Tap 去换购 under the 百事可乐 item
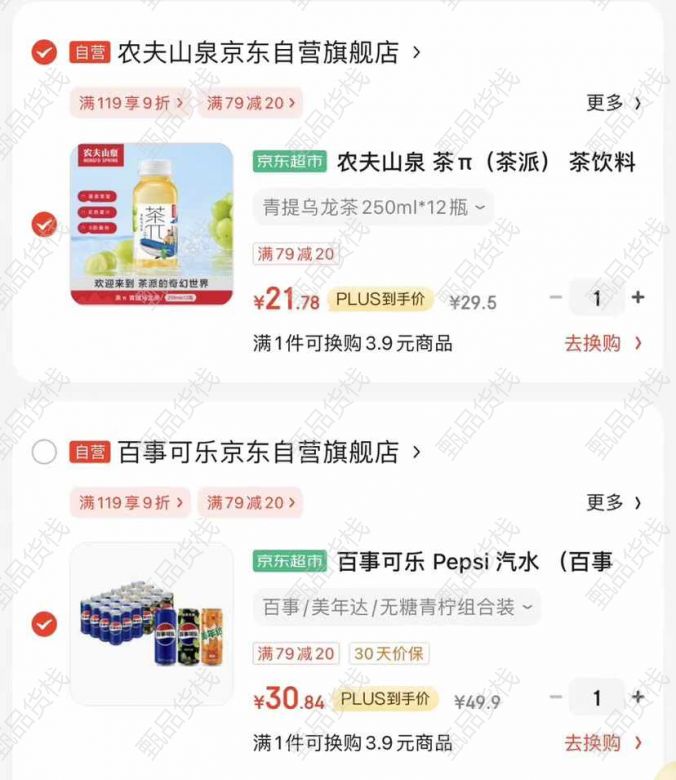This screenshot has width=676, height=780. (x=602, y=743)
